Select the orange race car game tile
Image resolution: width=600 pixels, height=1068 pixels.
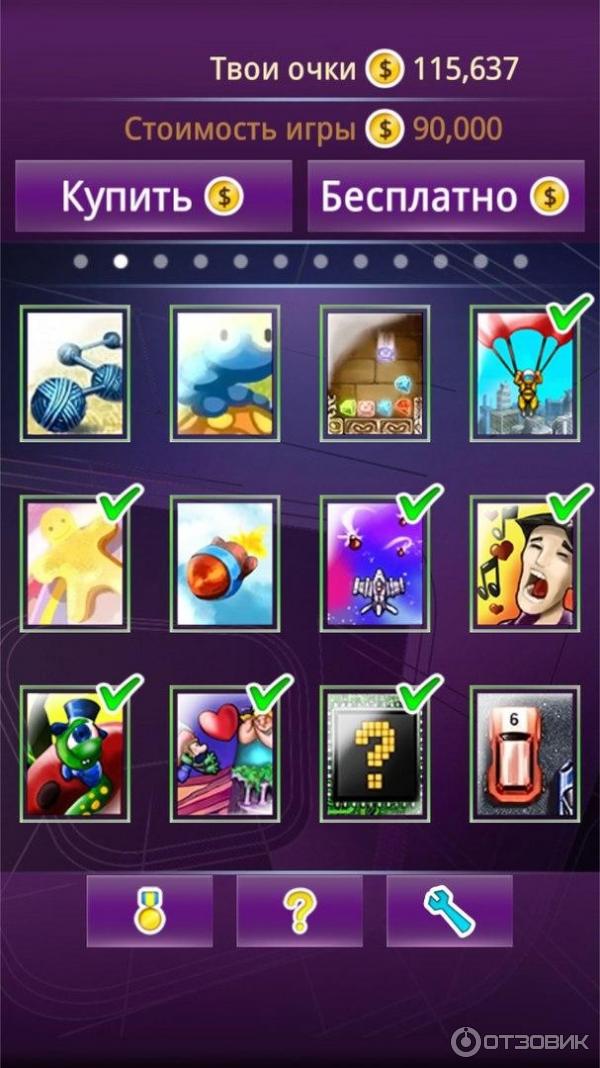(524, 753)
